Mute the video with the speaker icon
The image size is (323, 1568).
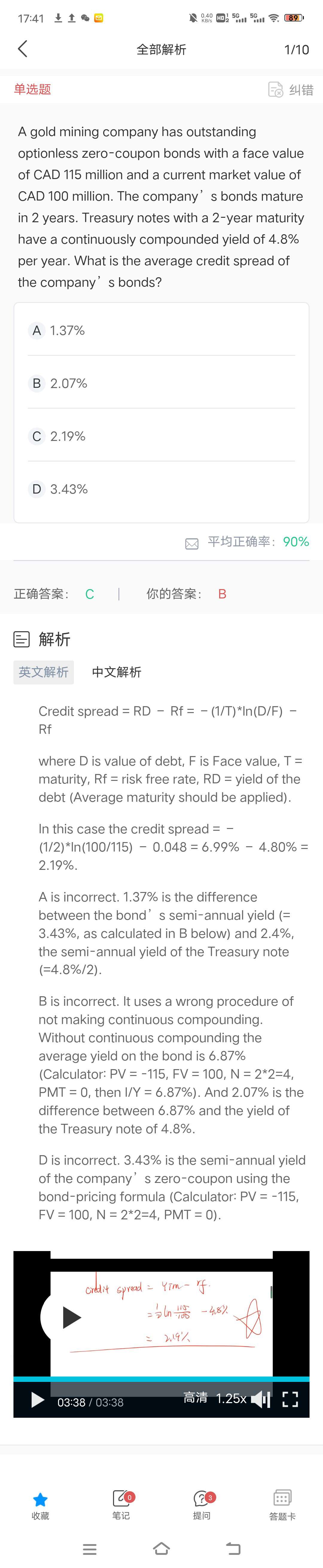tap(261, 1400)
